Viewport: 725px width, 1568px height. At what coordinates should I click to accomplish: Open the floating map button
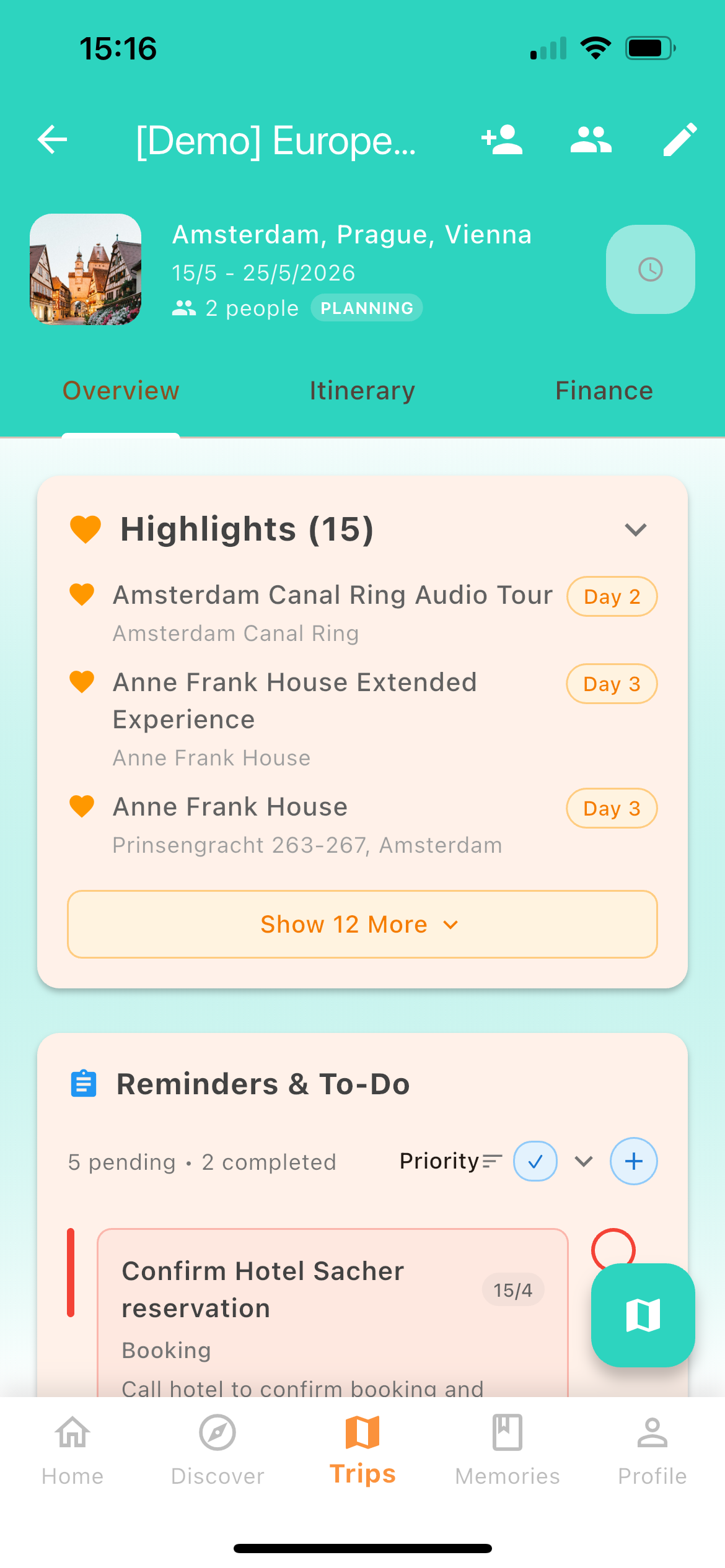pyautogui.click(x=643, y=1315)
